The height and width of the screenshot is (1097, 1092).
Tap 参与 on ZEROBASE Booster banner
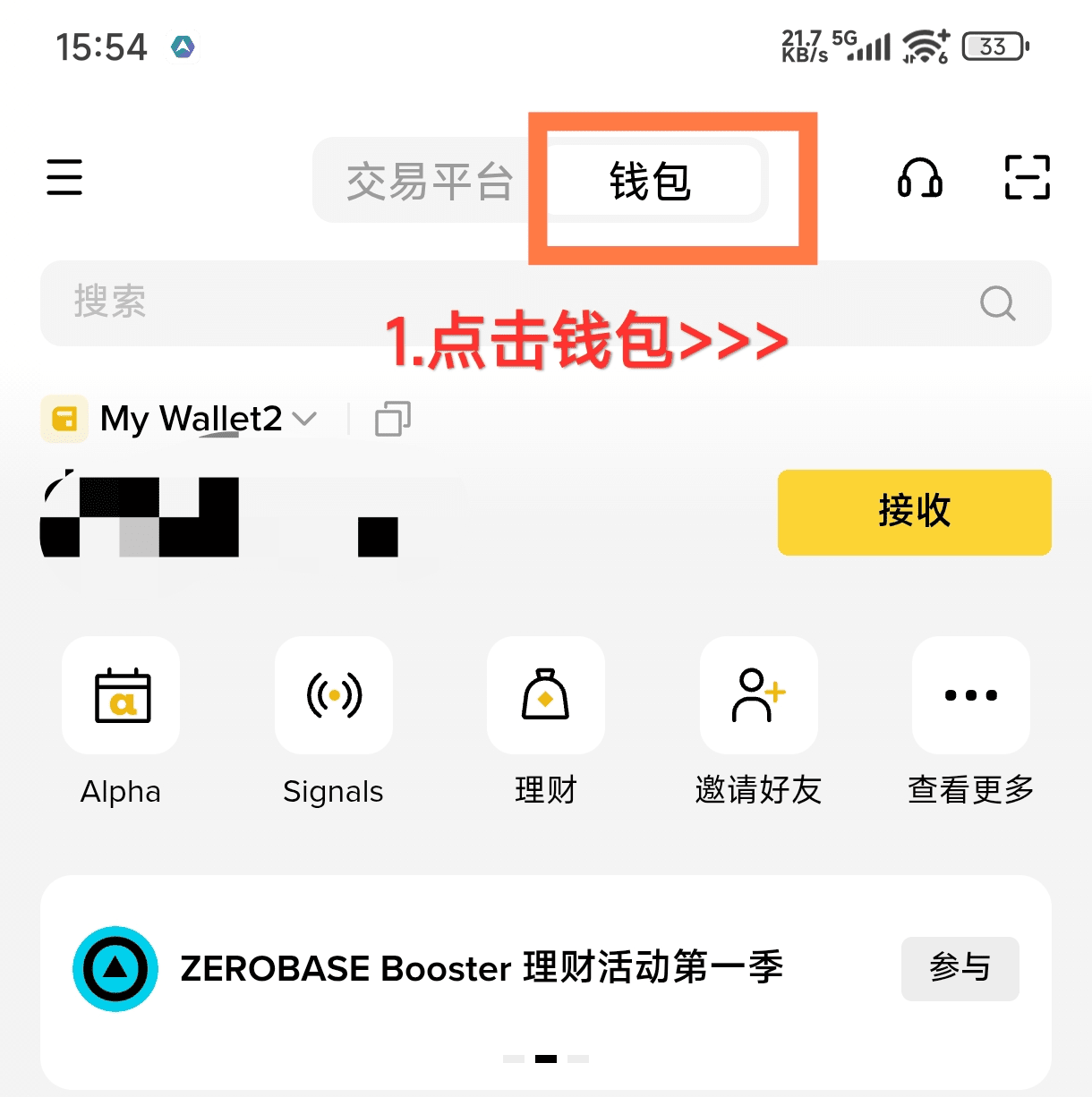[x=960, y=968]
